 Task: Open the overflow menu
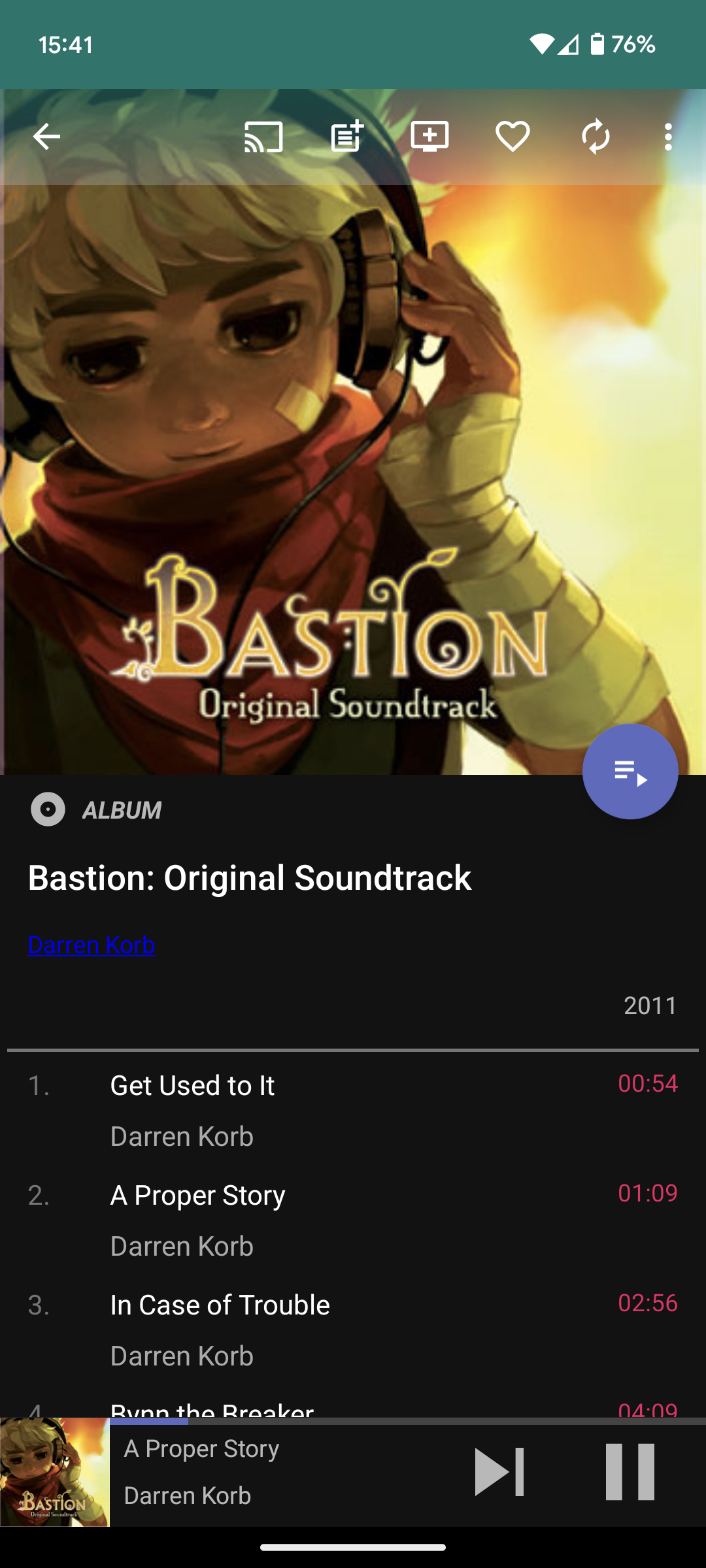[x=667, y=137]
